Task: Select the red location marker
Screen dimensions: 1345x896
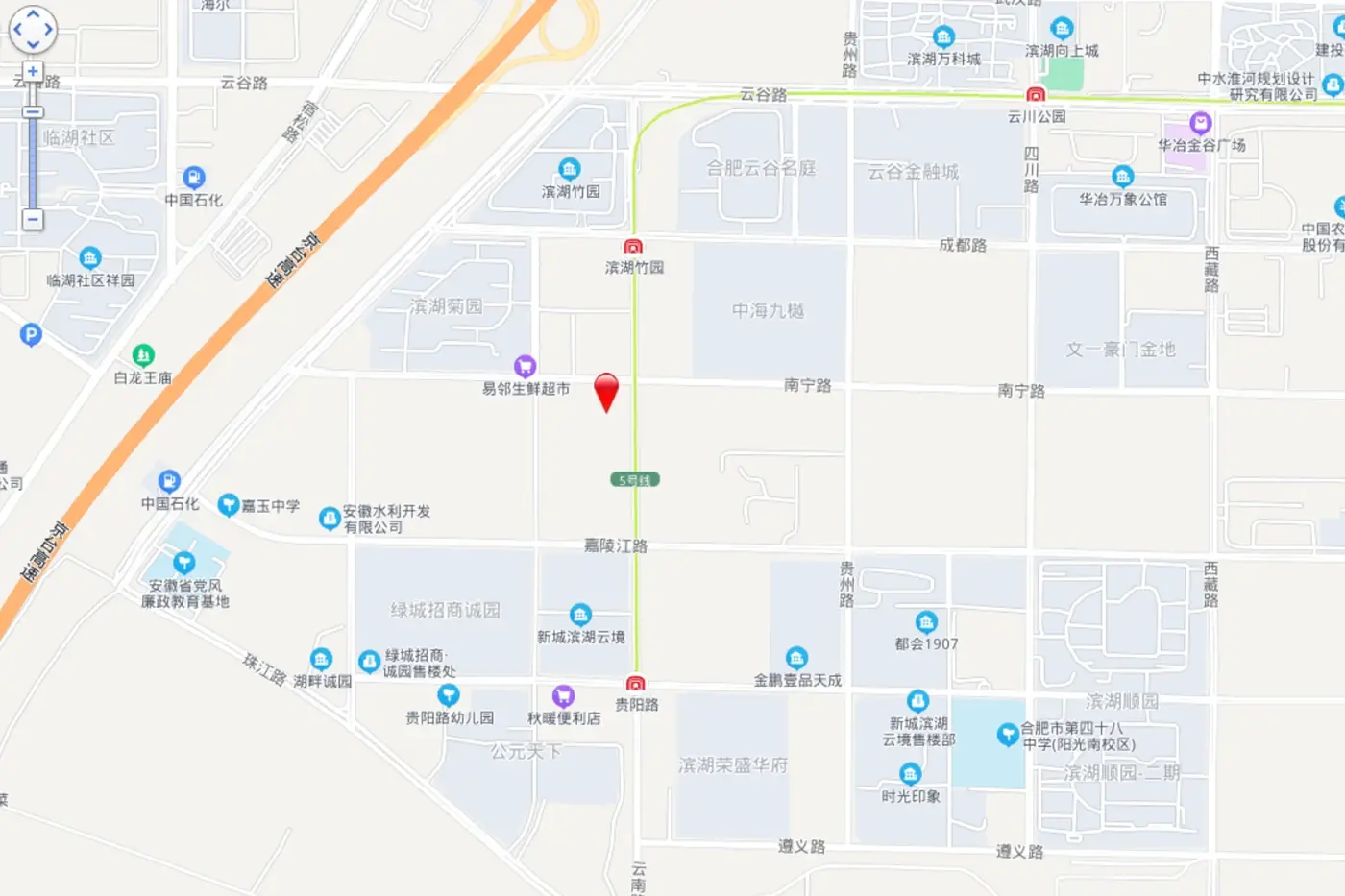Action: (606, 391)
